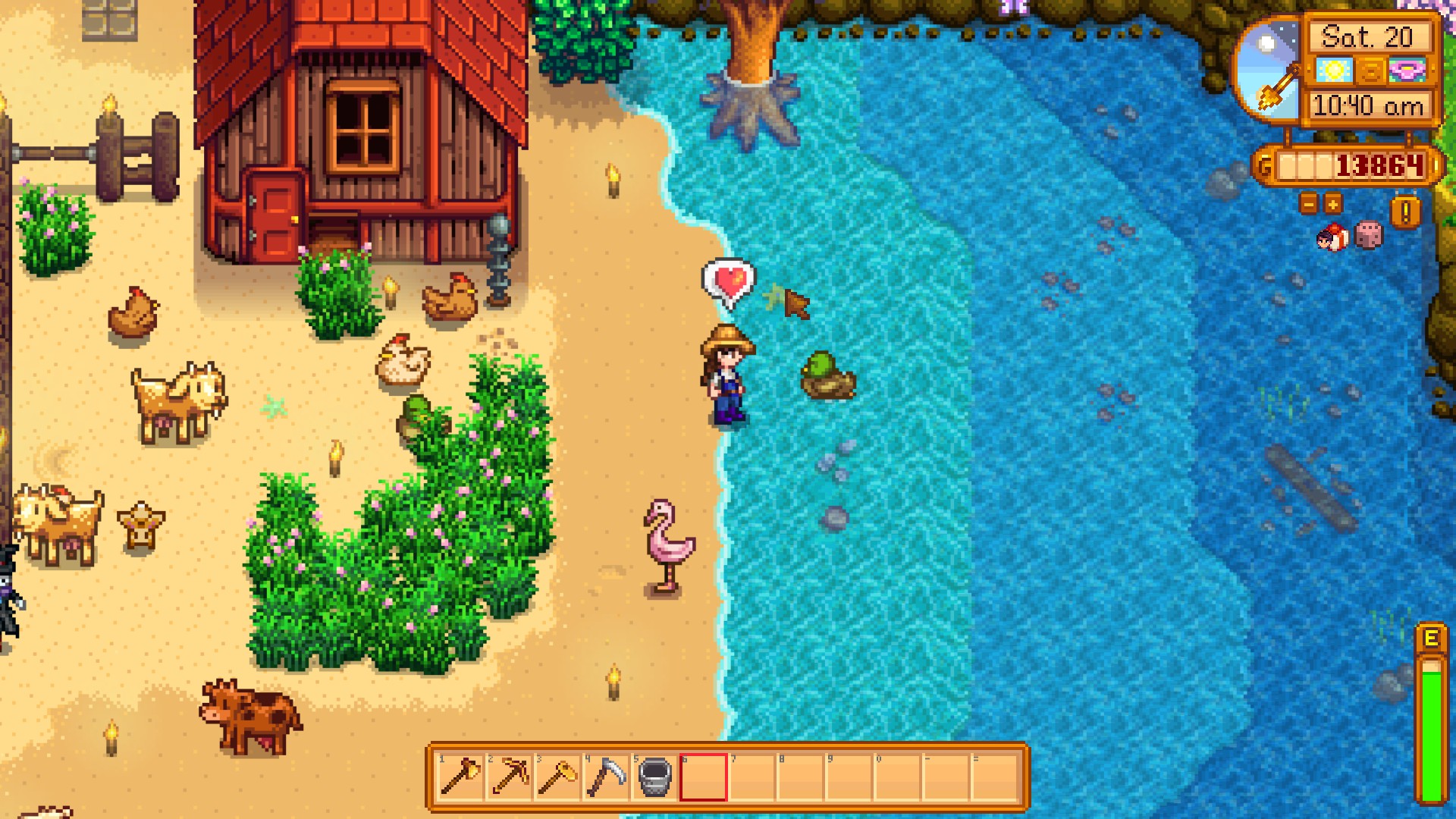Select the pickaxe in toolbar slot 2

click(509, 777)
